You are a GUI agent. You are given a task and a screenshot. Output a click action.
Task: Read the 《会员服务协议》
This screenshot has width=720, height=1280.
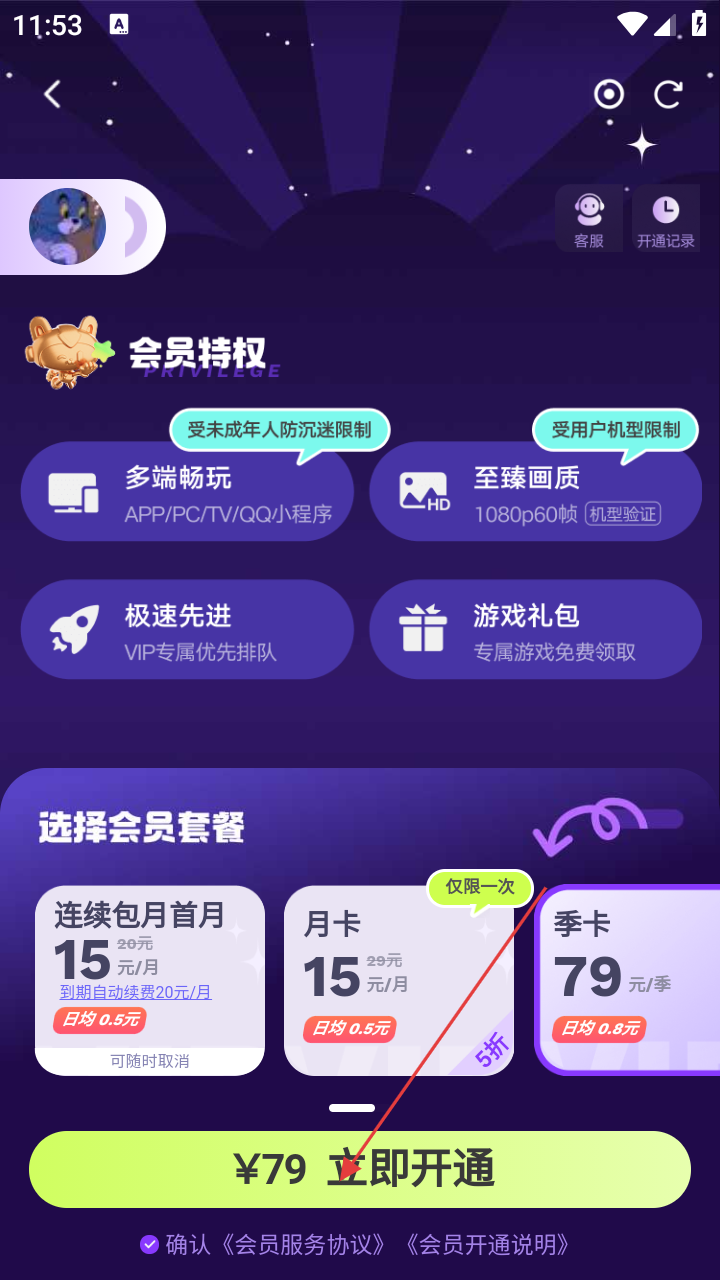[303, 1244]
